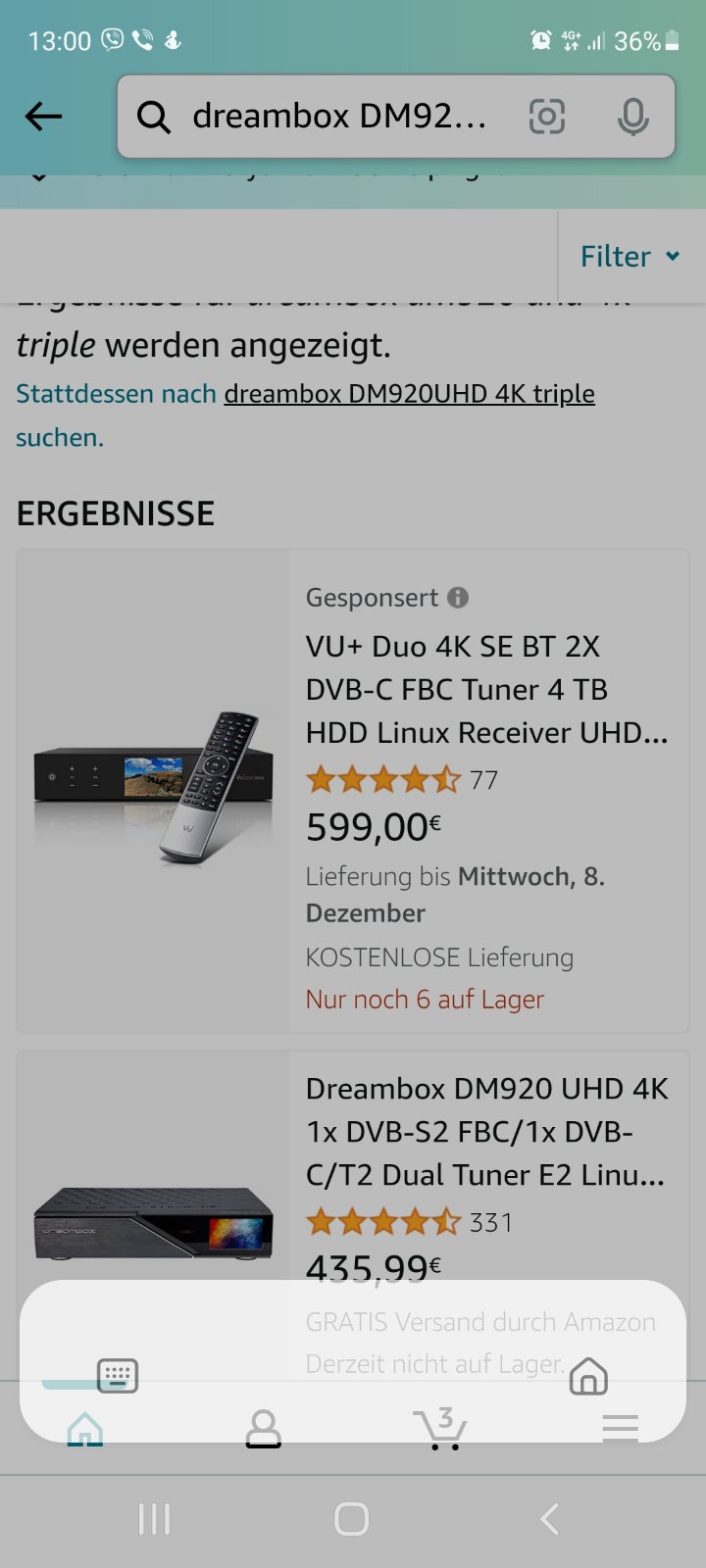The width and height of the screenshot is (706, 1568).
Task: Go to the system home screen
Action: pyautogui.click(x=352, y=1519)
